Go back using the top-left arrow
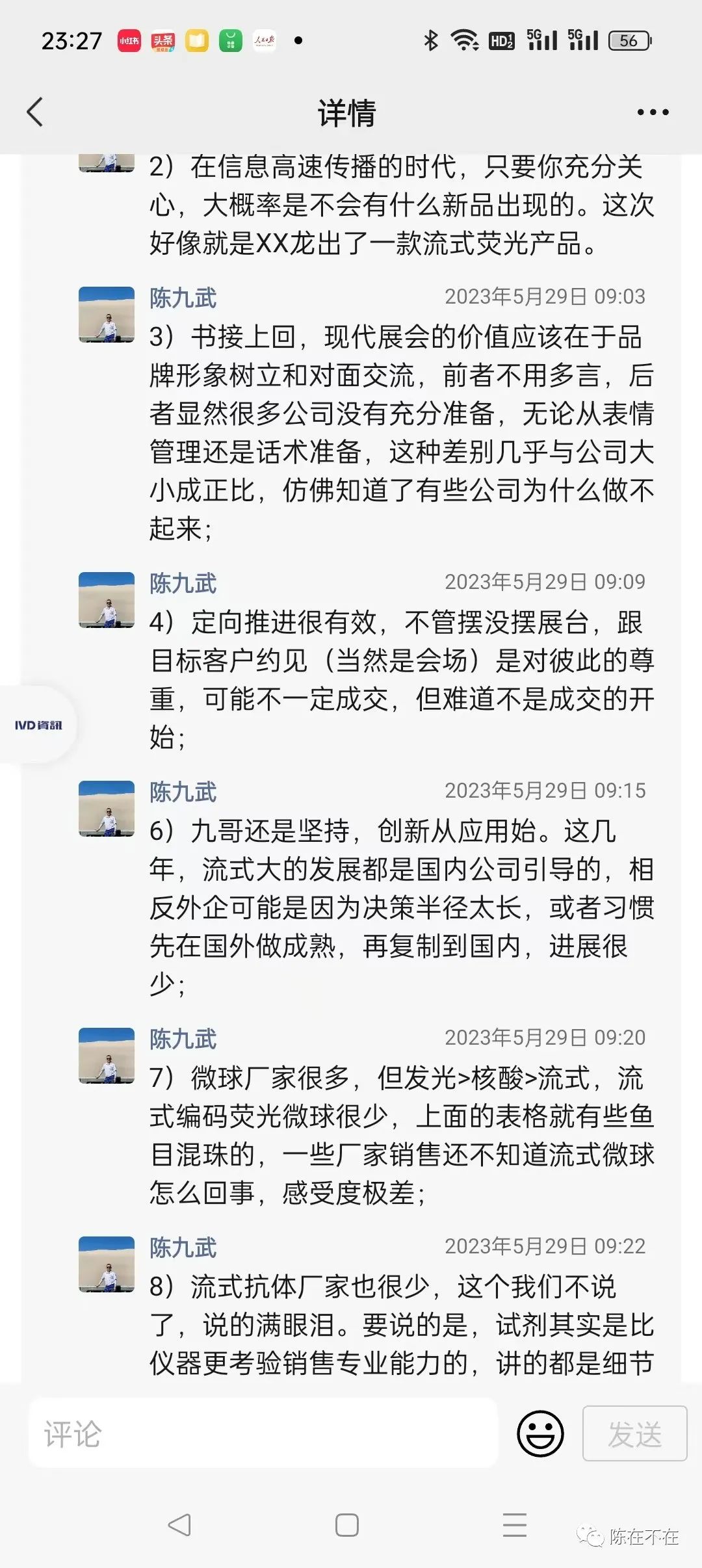The height and width of the screenshot is (1568, 702). [35, 112]
